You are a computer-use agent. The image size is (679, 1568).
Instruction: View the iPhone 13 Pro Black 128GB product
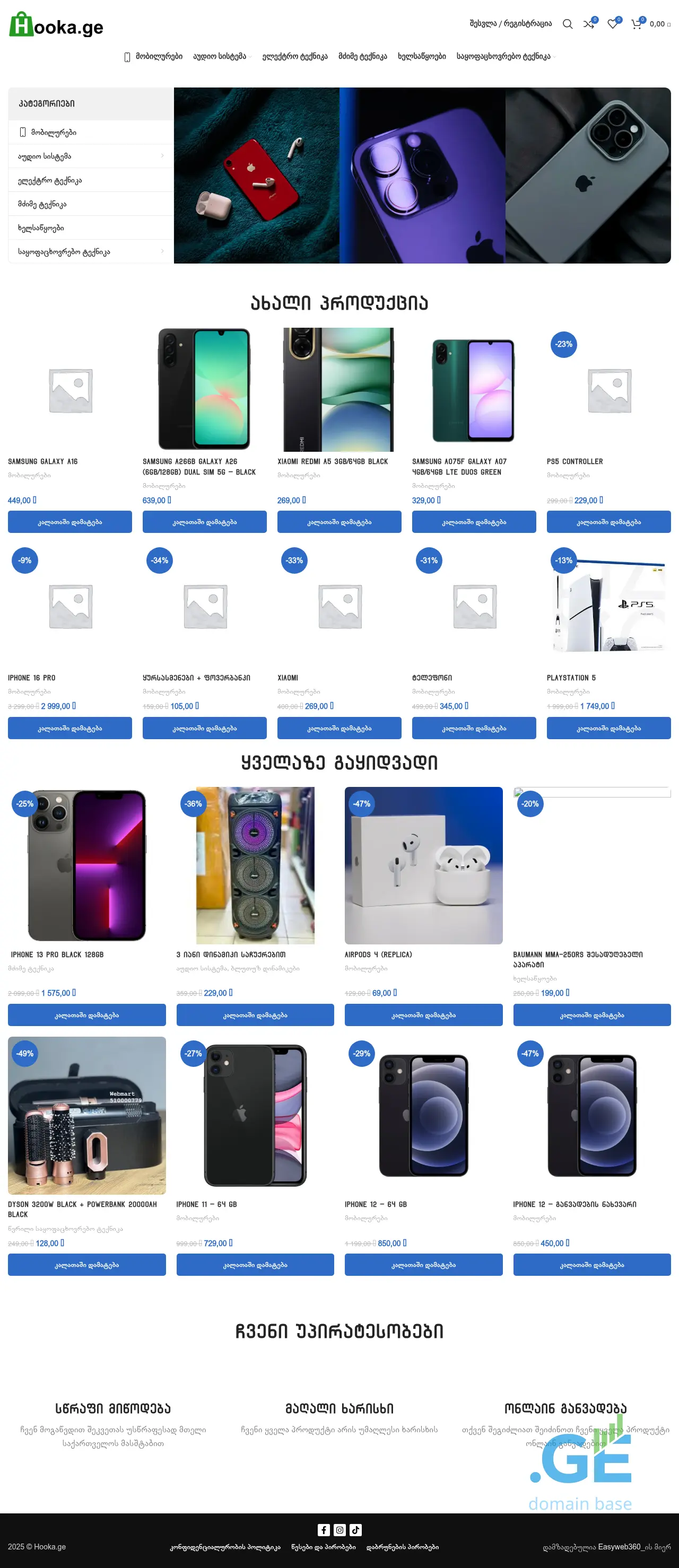[x=57, y=954]
